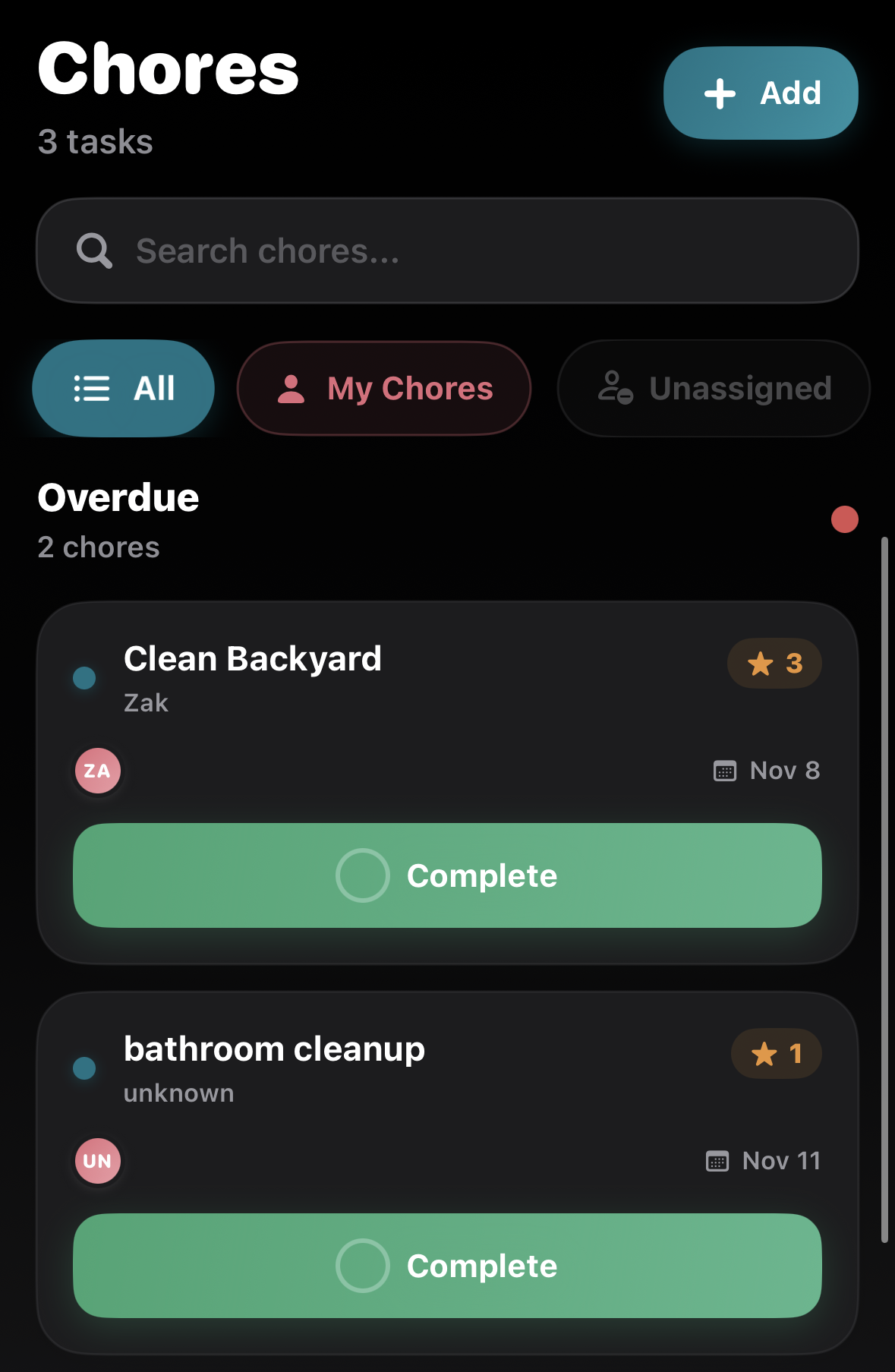This screenshot has width=895, height=1372.
Task: Toggle the Complete circle for bathroom cleanup
Action: pyautogui.click(x=362, y=1265)
